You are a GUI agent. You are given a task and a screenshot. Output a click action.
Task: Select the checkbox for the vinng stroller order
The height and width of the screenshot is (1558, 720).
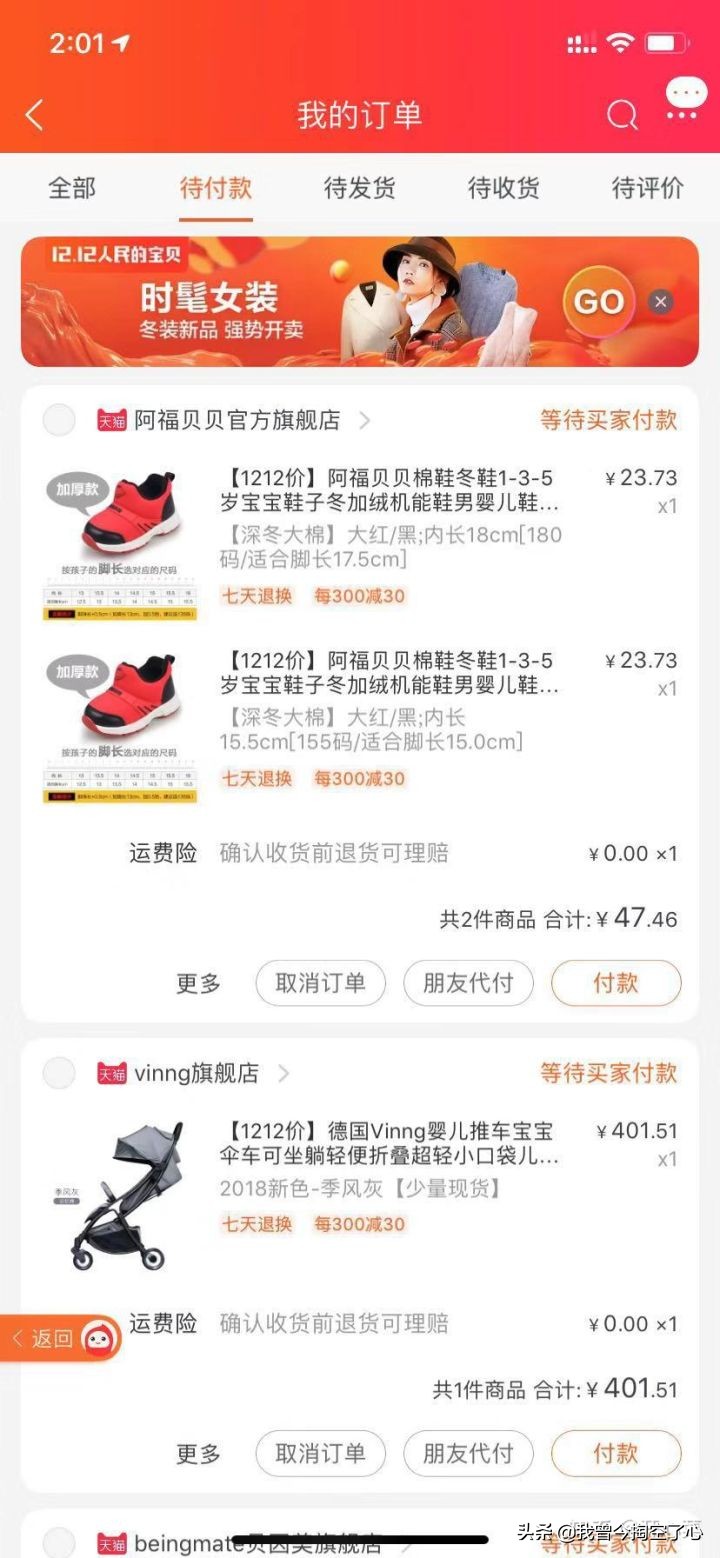click(58, 1074)
